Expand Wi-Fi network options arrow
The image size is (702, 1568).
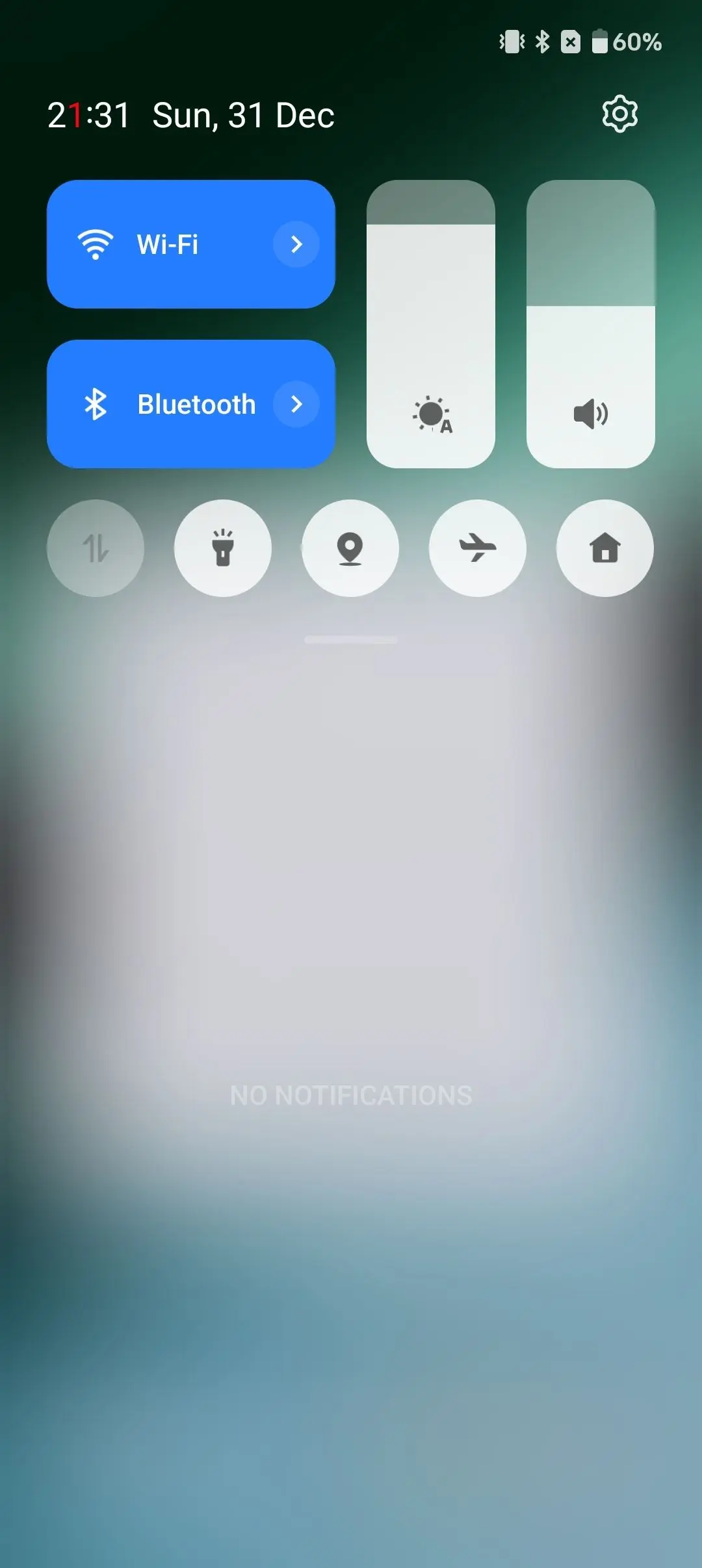pyautogui.click(x=296, y=244)
